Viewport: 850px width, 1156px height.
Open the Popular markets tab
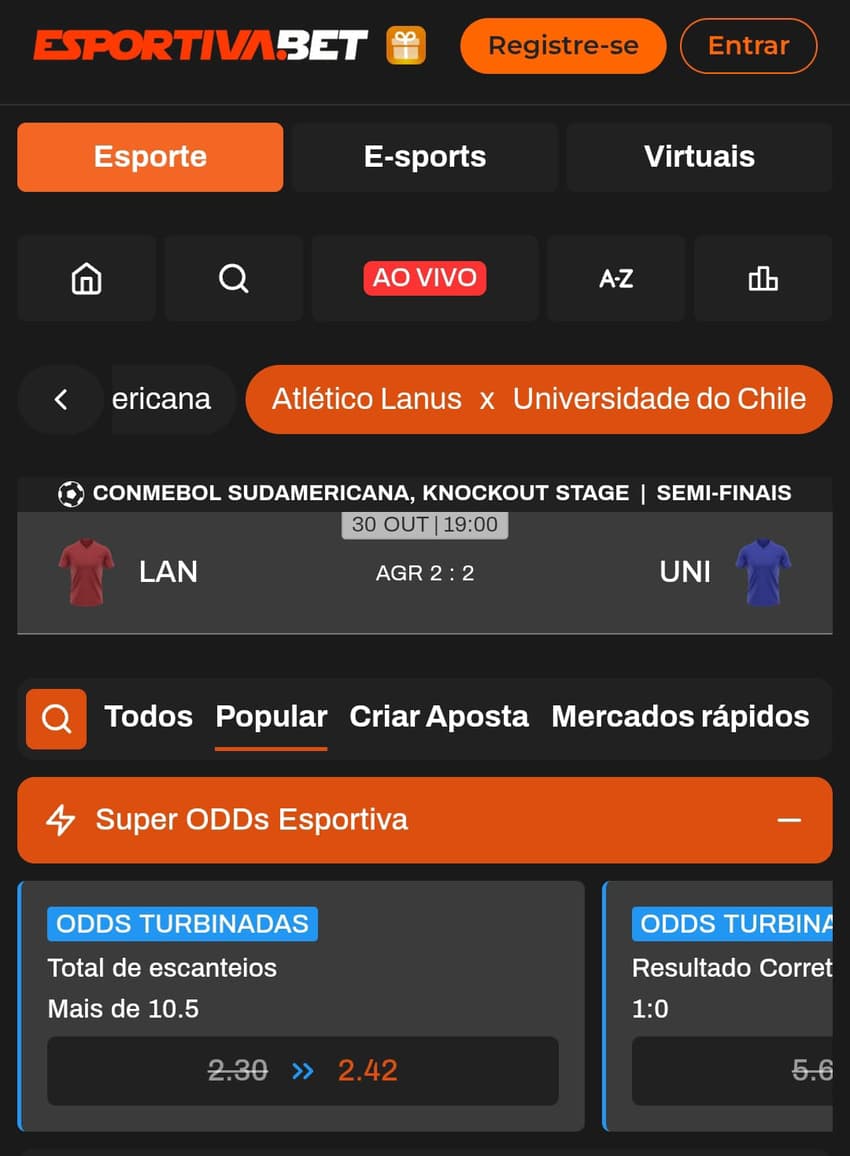(271, 716)
